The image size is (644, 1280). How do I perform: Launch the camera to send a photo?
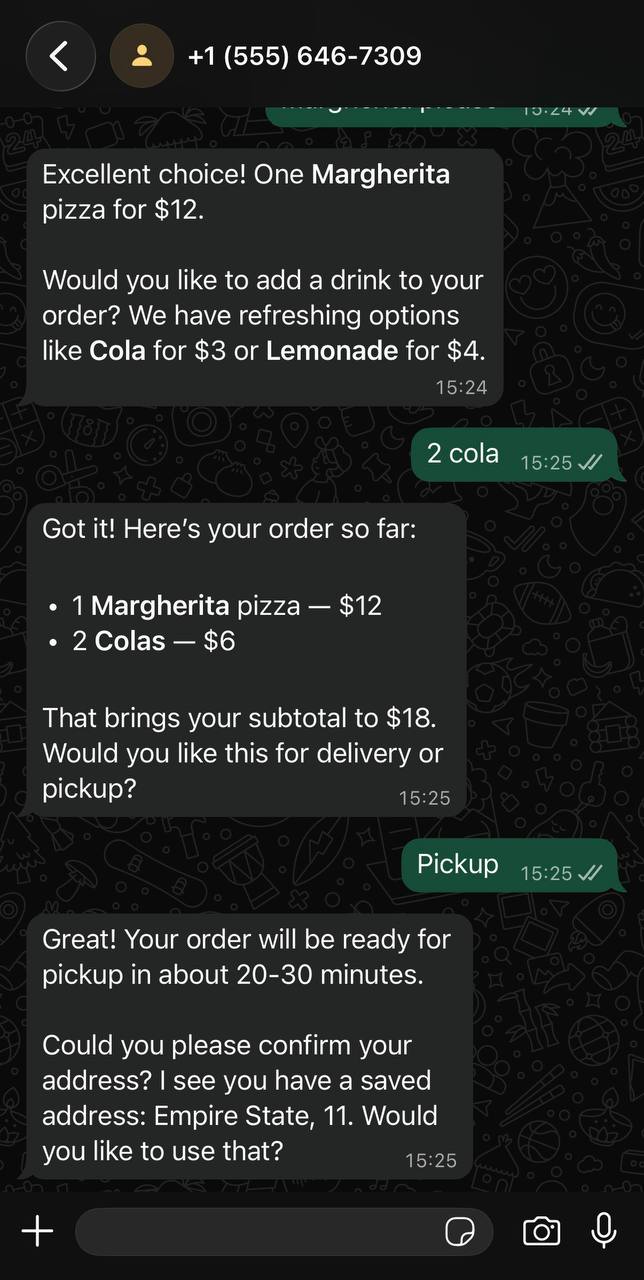(541, 1231)
